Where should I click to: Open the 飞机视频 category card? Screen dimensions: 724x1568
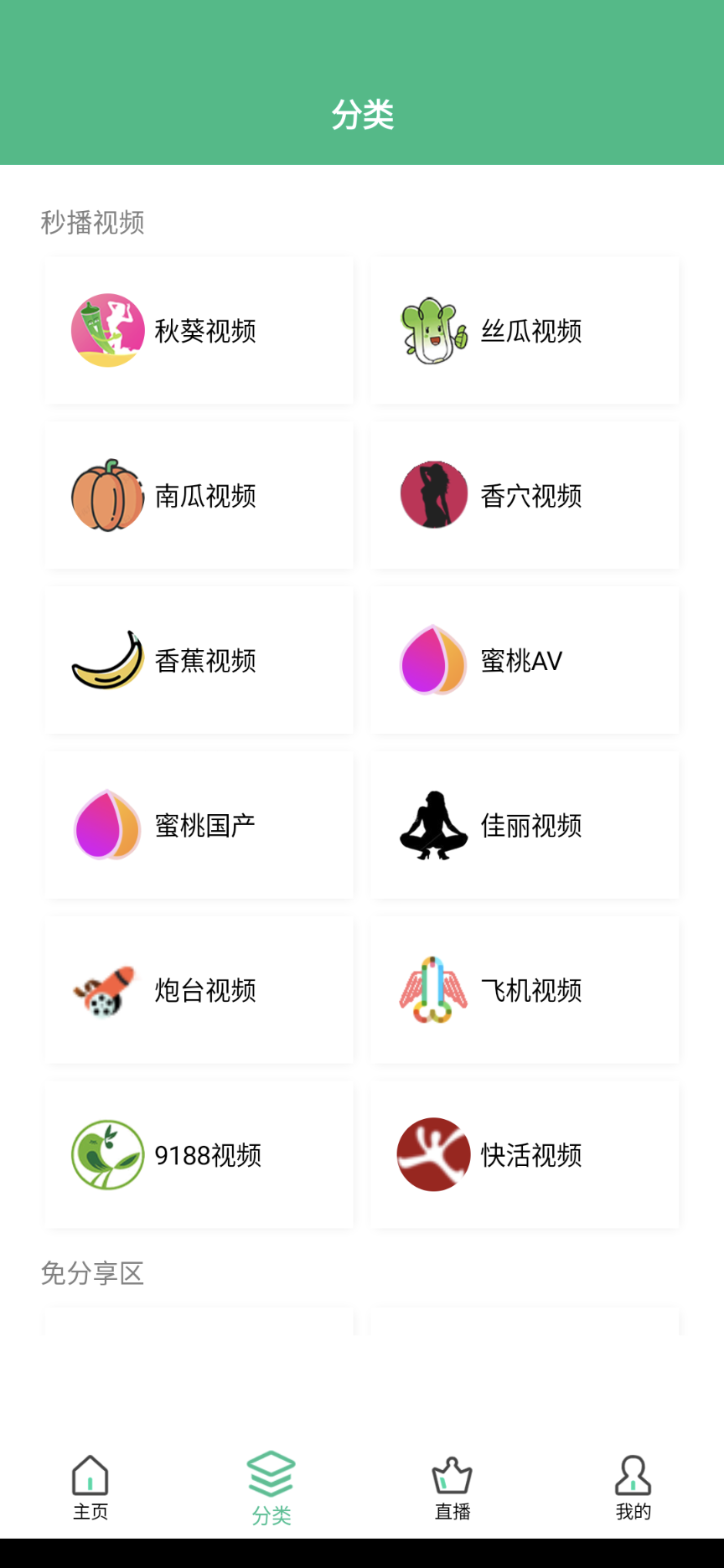point(525,990)
